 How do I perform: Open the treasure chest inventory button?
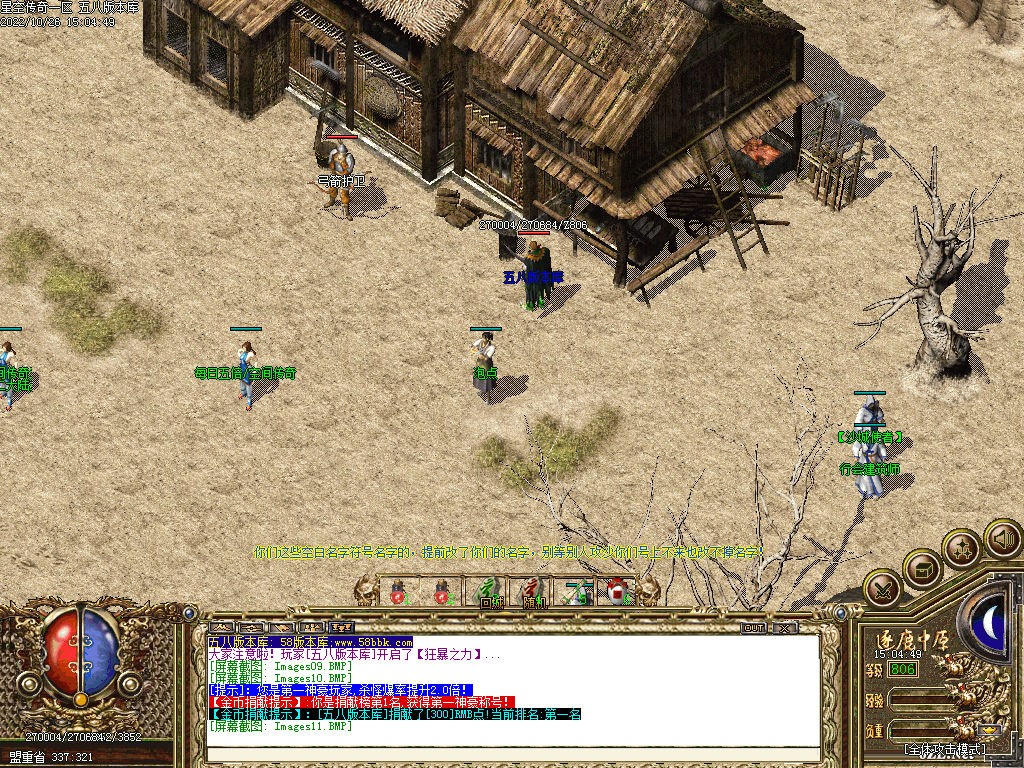(922, 568)
